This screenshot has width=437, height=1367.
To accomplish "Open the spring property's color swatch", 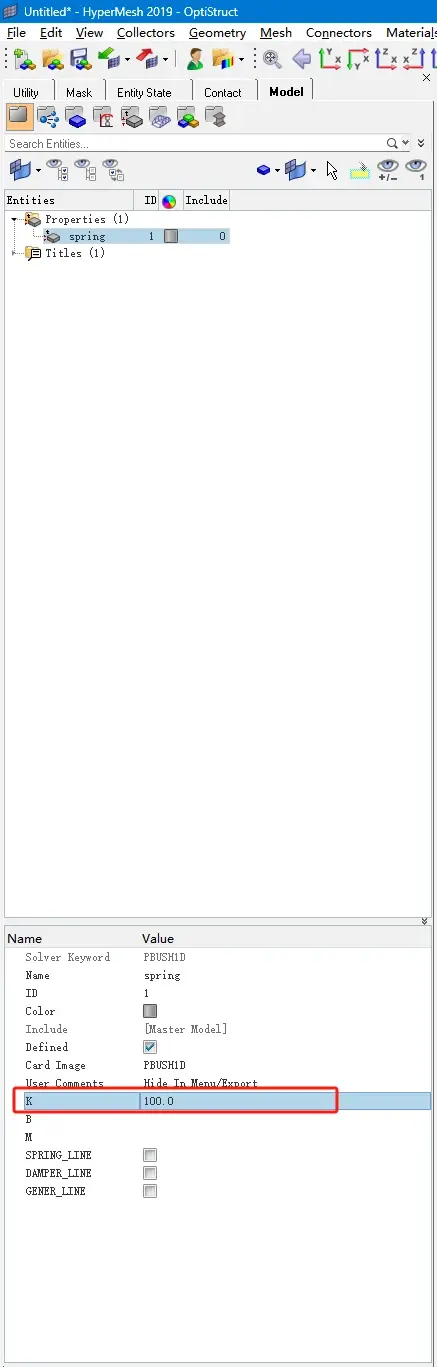I will click(171, 237).
